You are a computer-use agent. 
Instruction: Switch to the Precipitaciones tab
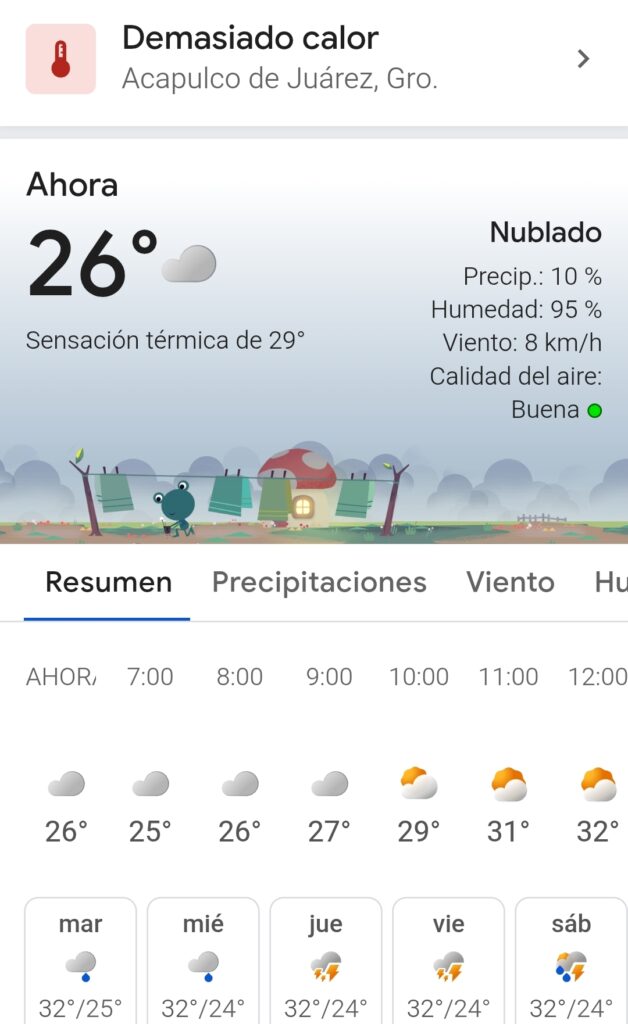[x=319, y=582]
